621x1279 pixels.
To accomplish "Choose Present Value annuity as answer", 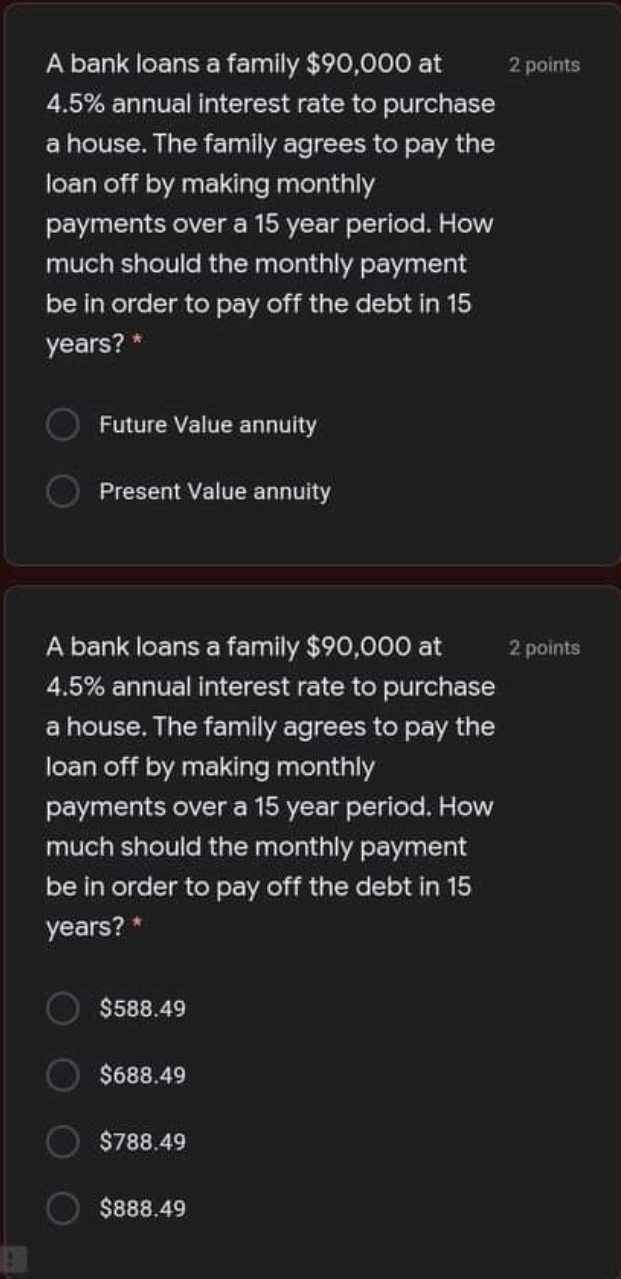I will pyautogui.click(x=64, y=492).
